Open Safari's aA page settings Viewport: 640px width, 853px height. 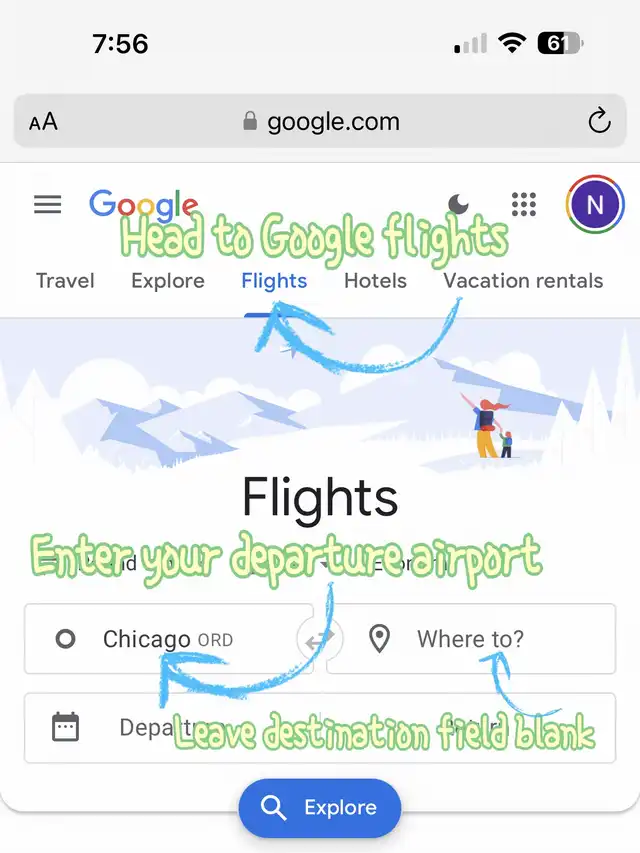click(43, 122)
